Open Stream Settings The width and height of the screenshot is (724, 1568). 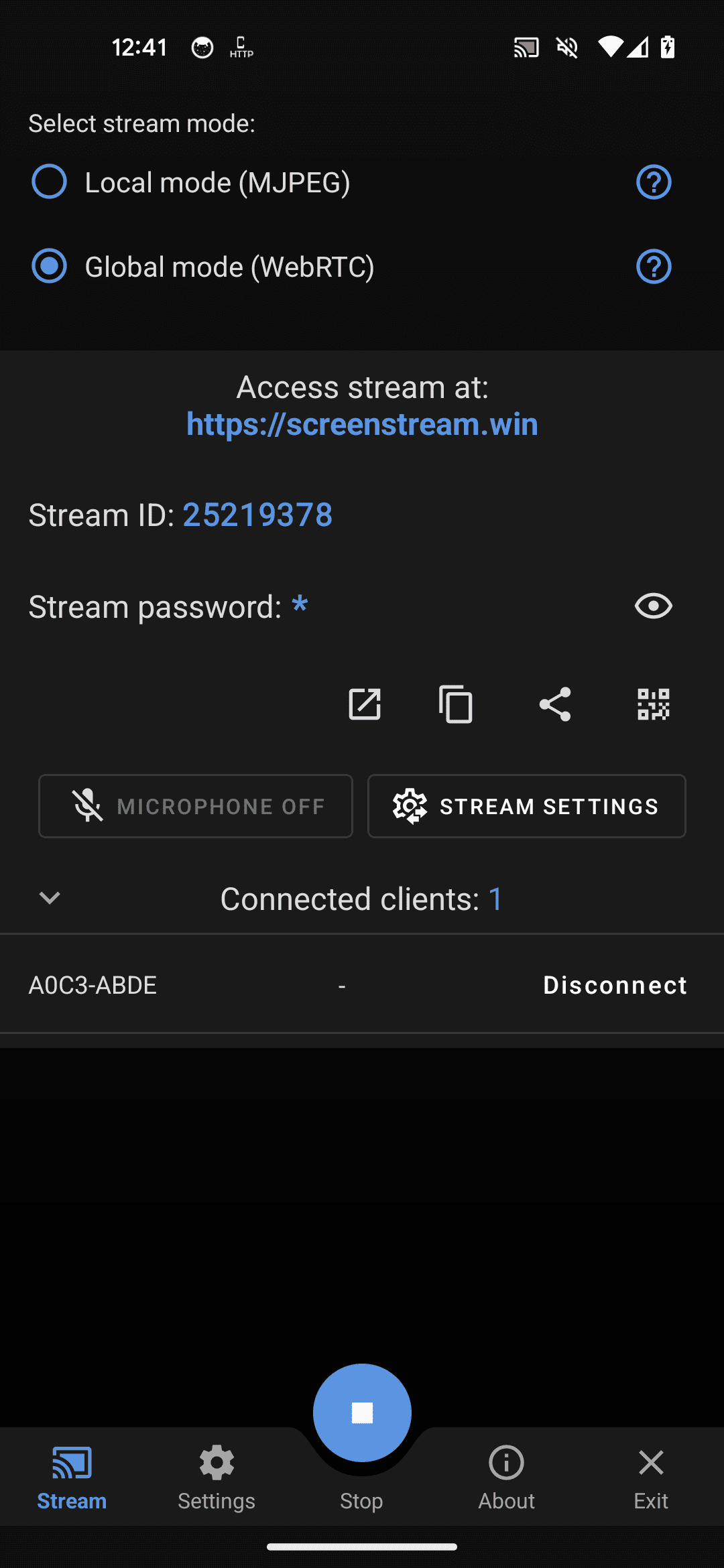click(527, 806)
